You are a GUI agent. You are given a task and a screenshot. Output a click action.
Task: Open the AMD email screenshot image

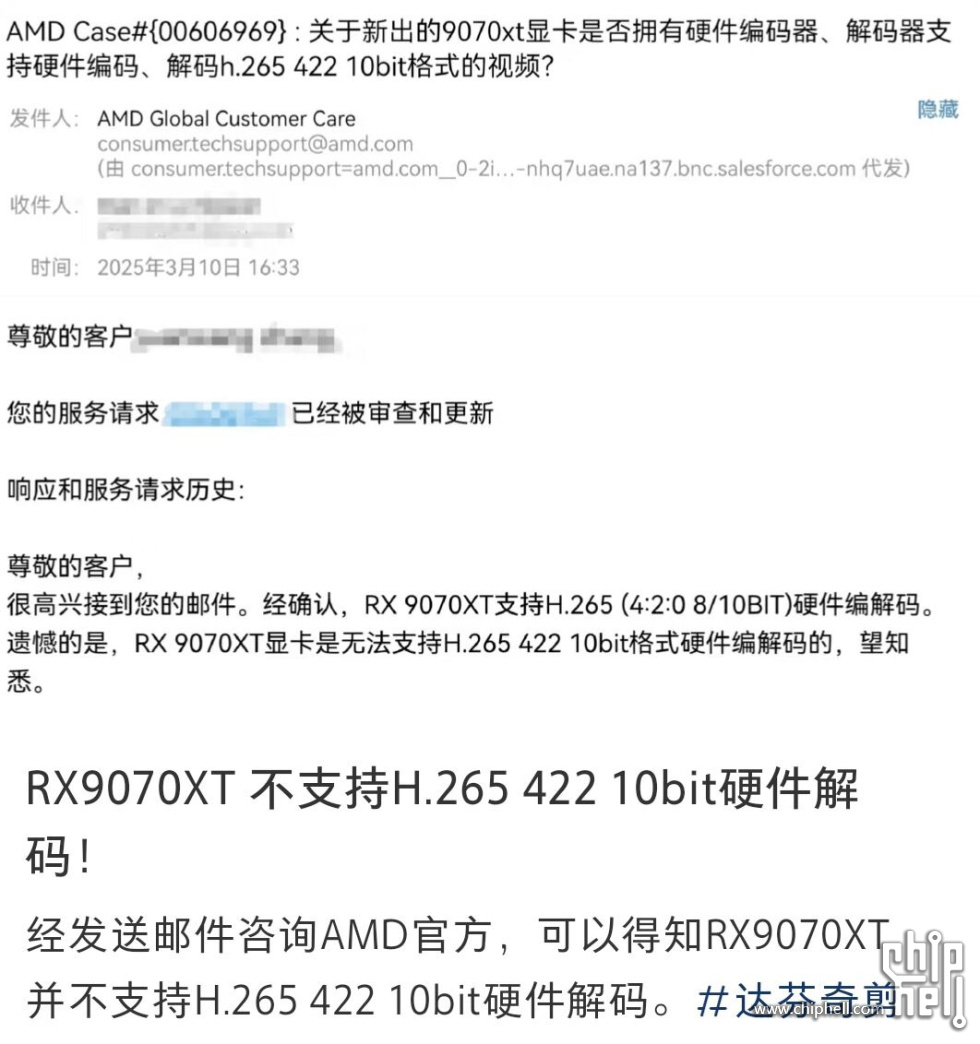click(488, 360)
